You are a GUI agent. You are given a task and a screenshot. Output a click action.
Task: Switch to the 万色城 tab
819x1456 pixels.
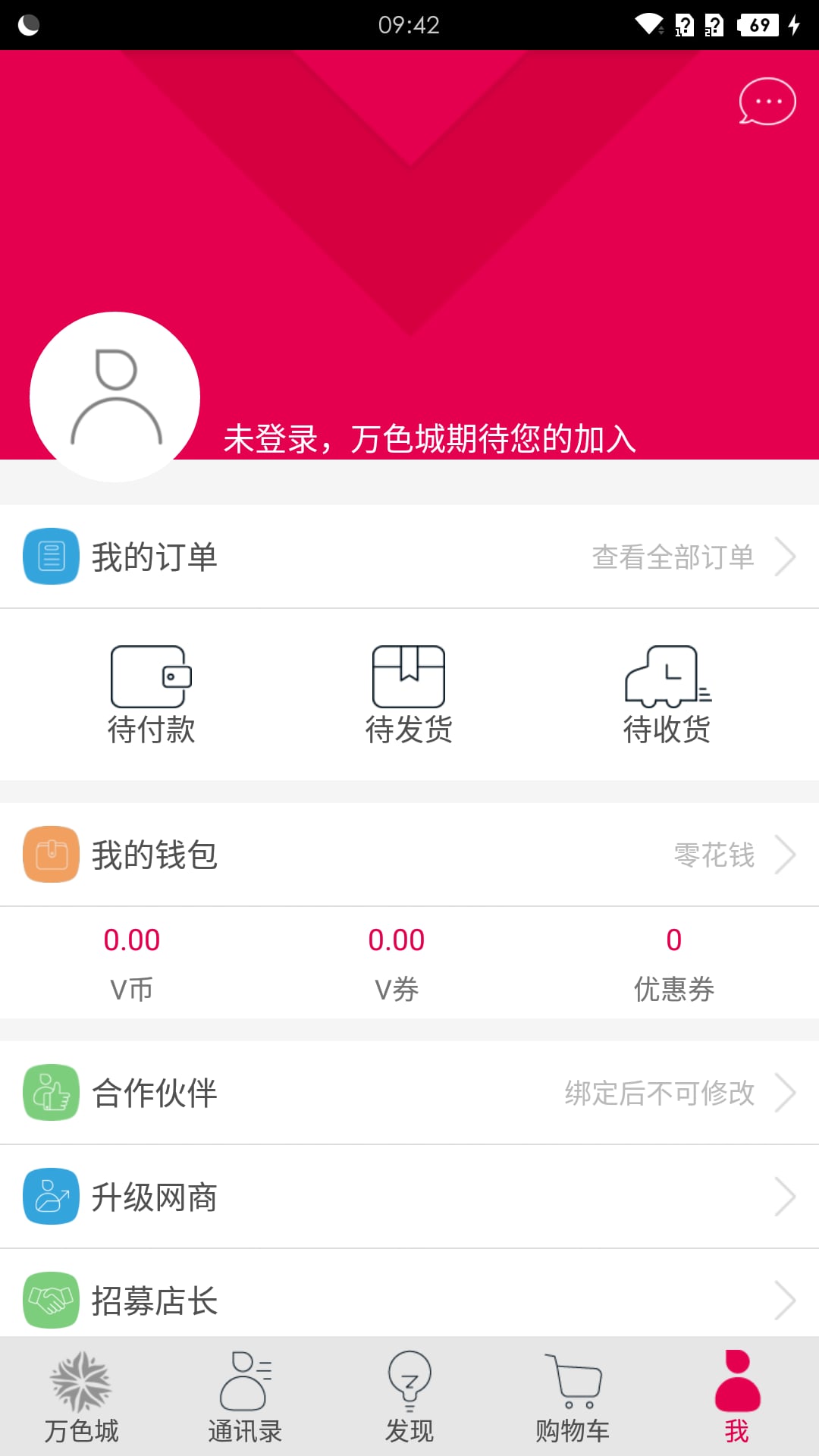pyautogui.click(x=82, y=1397)
